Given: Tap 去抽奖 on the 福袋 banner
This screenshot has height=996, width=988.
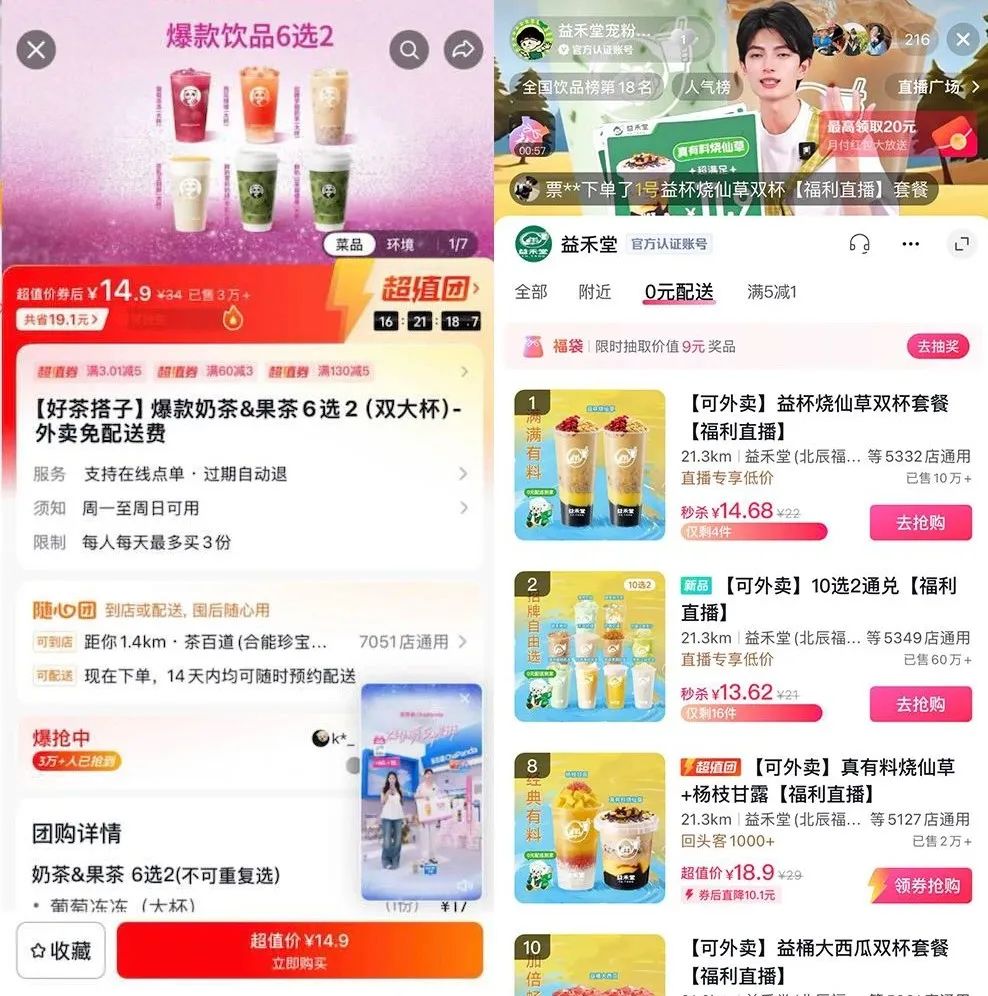Looking at the screenshot, I should click(938, 346).
